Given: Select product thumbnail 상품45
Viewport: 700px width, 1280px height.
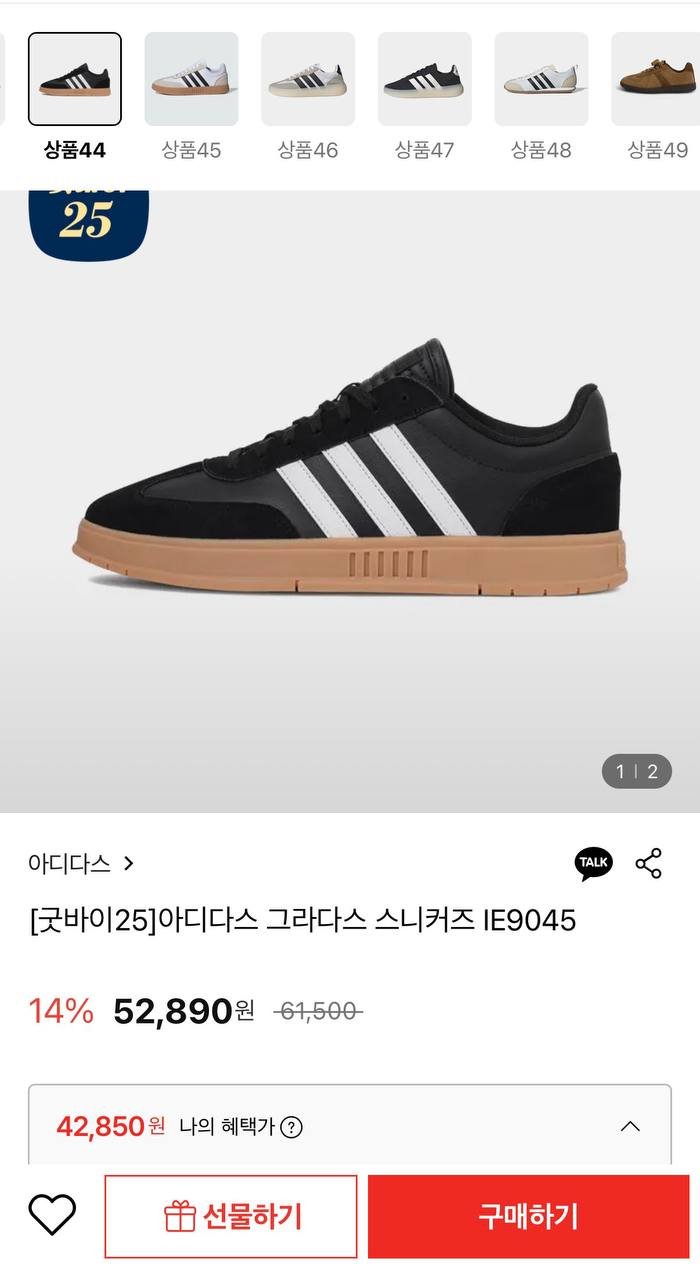Looking at the screenshot, I should point(191,80).
